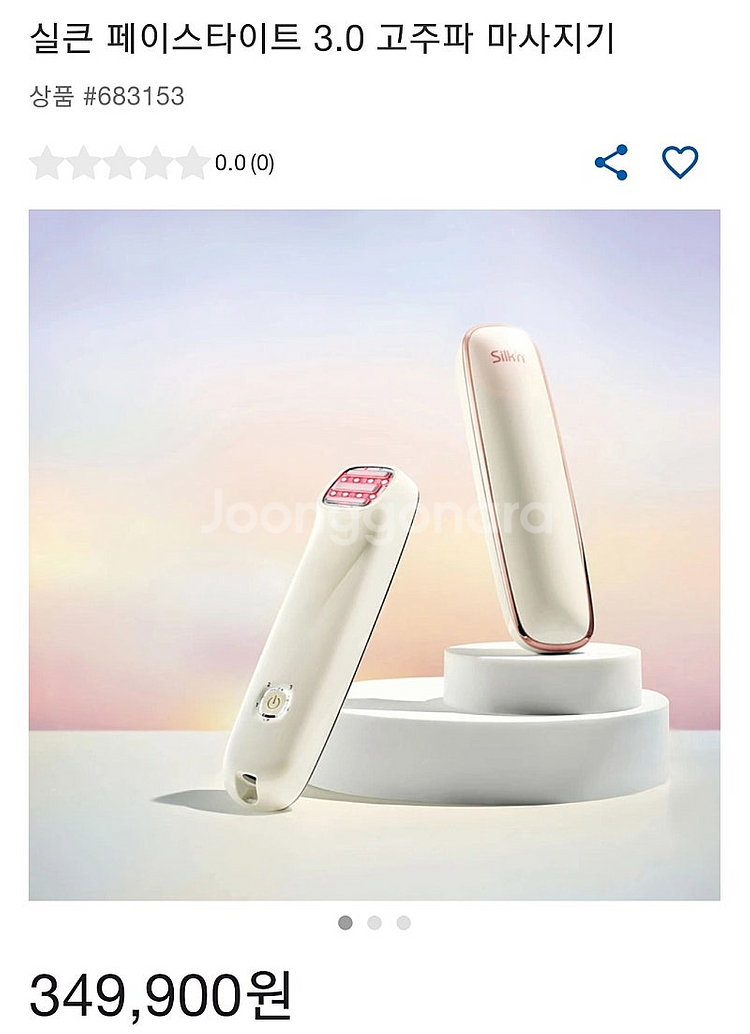The width and height of the screenshot is (750, 1034).
Task: Share this Silk'n massager product
Action: [611, 162]
